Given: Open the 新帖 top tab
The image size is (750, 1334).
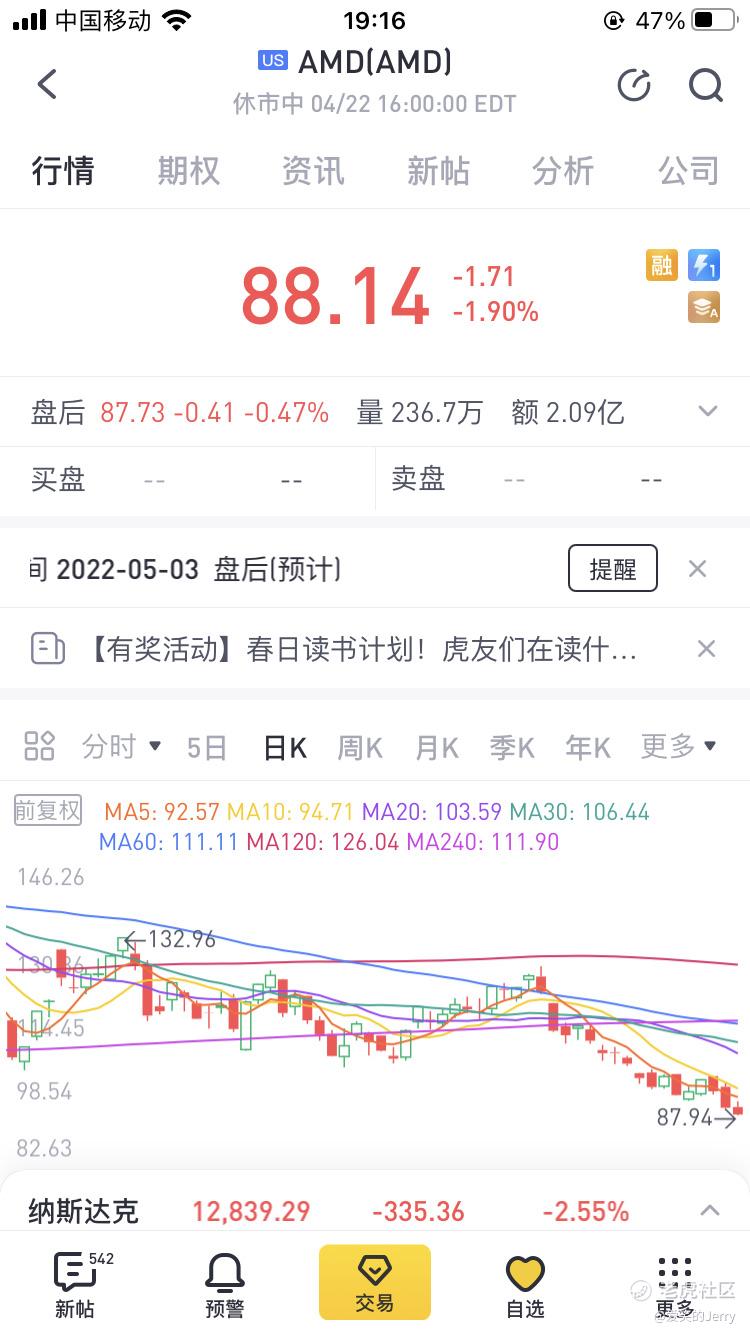Looking at the screenshot, I should coord(438,170).
